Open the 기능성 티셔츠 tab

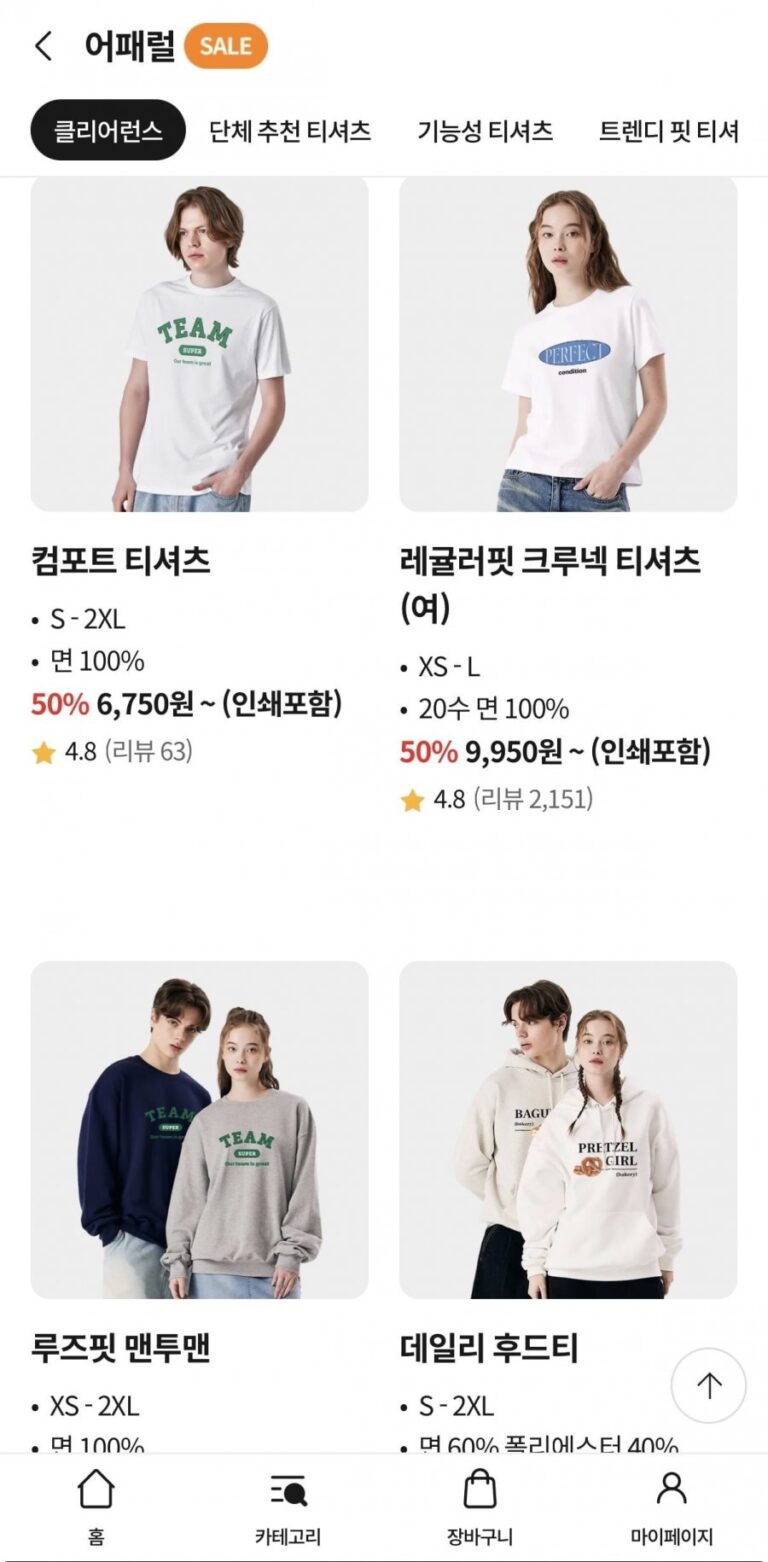point(485,130)
